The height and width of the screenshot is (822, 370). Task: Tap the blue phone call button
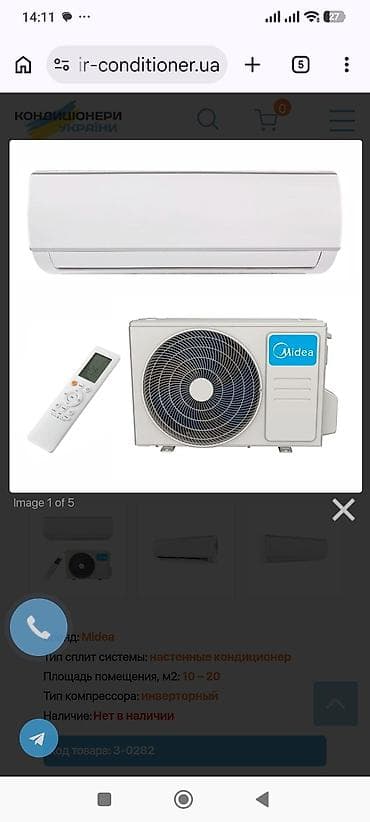[x=39, y=627]
